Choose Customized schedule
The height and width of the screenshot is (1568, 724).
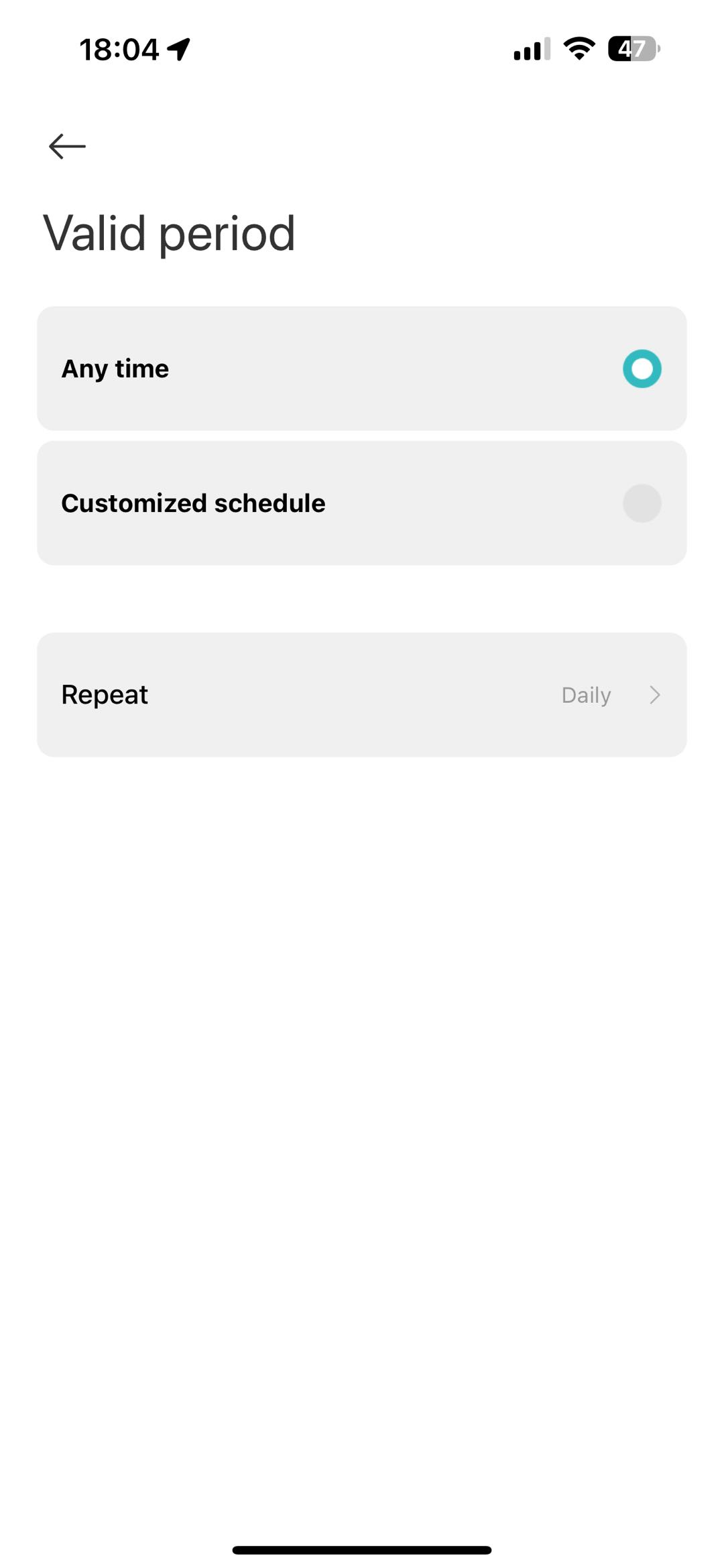[641, 503]
